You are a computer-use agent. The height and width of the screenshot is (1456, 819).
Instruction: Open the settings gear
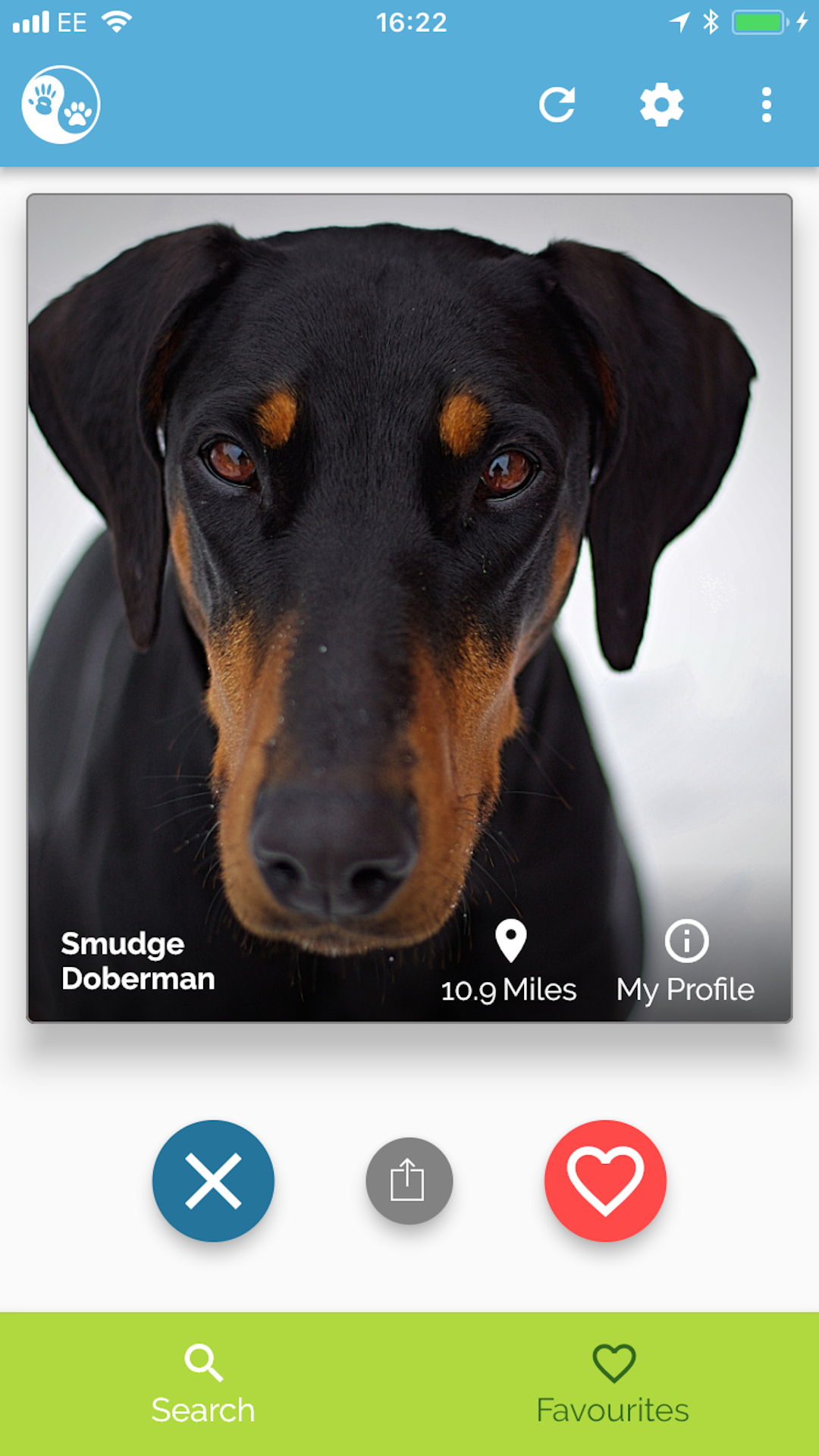point(661,105)
